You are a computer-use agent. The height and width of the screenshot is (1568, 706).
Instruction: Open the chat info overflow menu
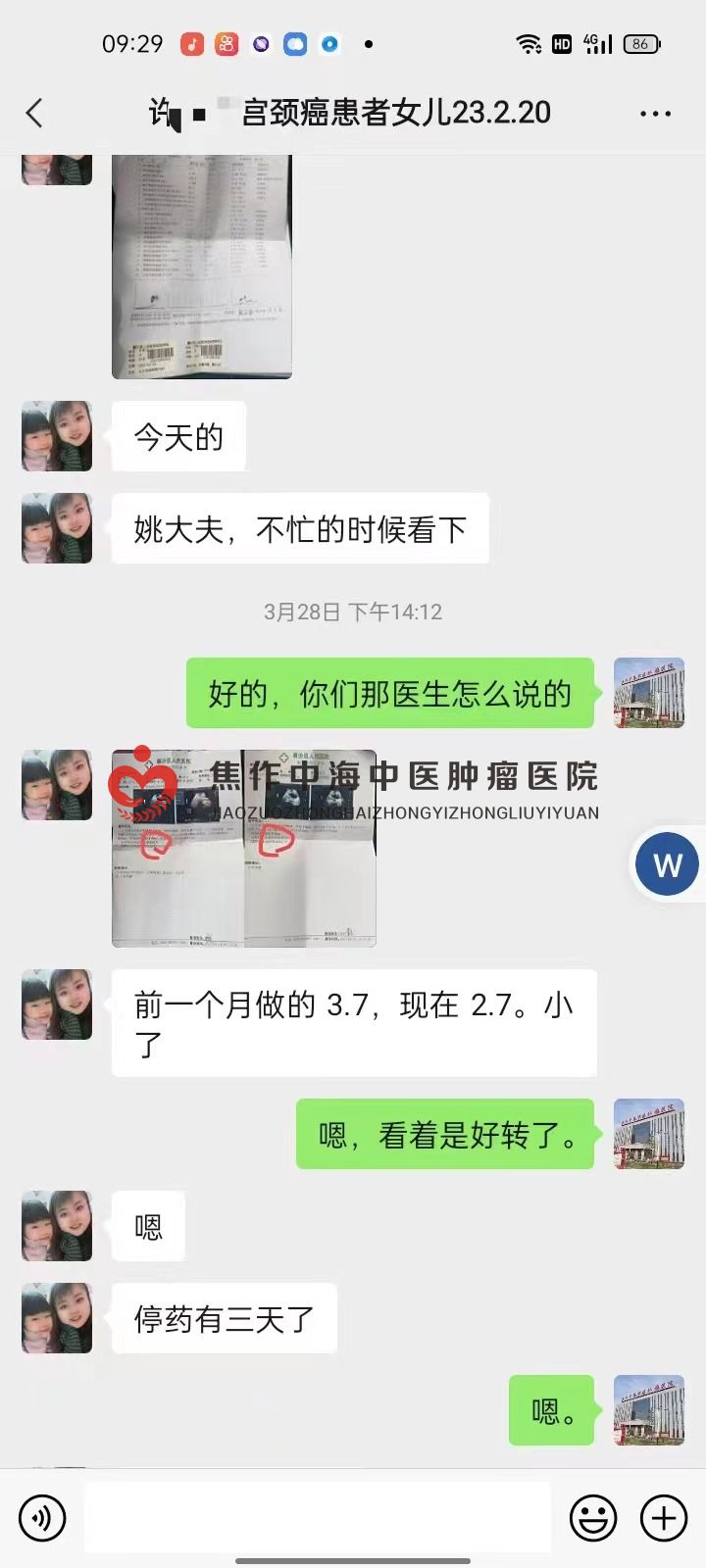(655, 113)
